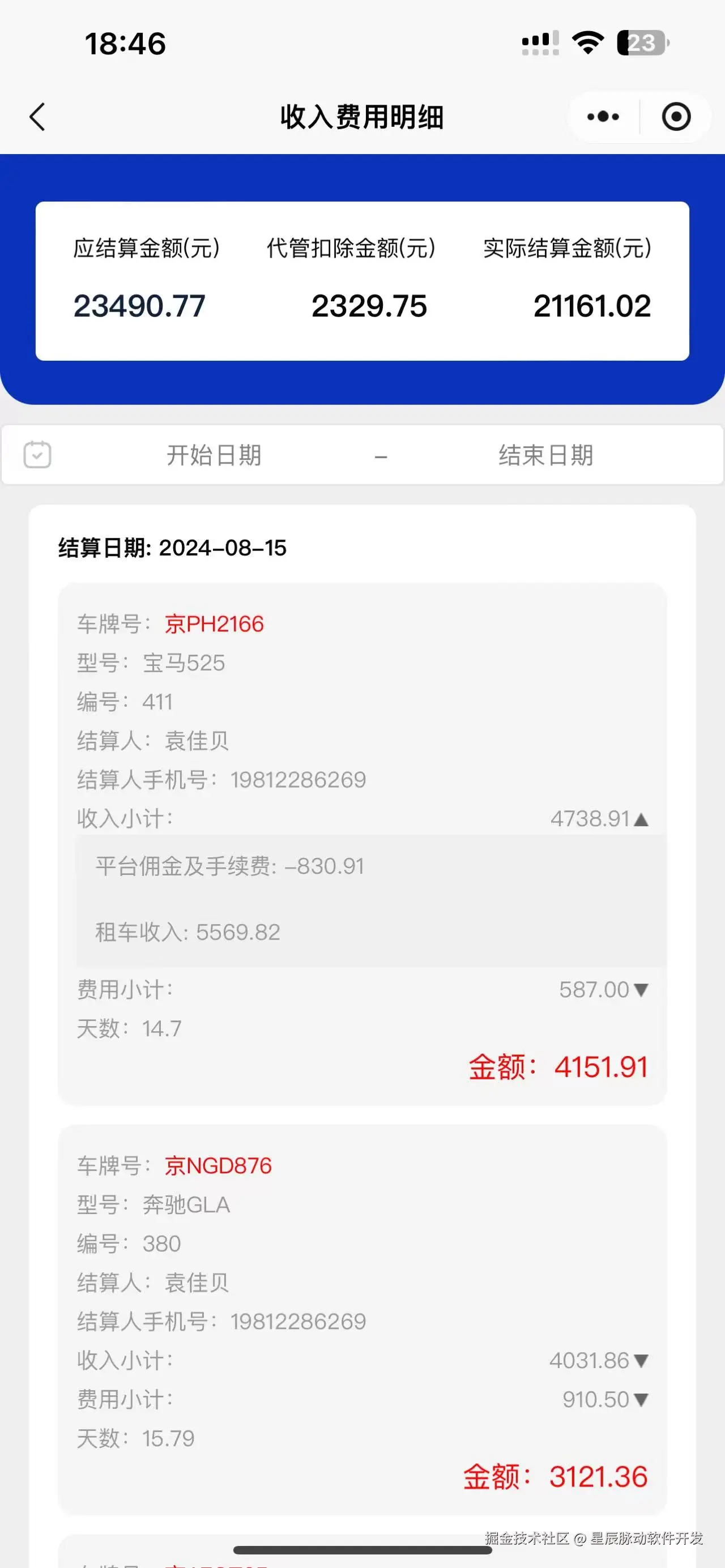Open the mini program more options menu
Viewport: 725px width, 1568px height.
603,117
